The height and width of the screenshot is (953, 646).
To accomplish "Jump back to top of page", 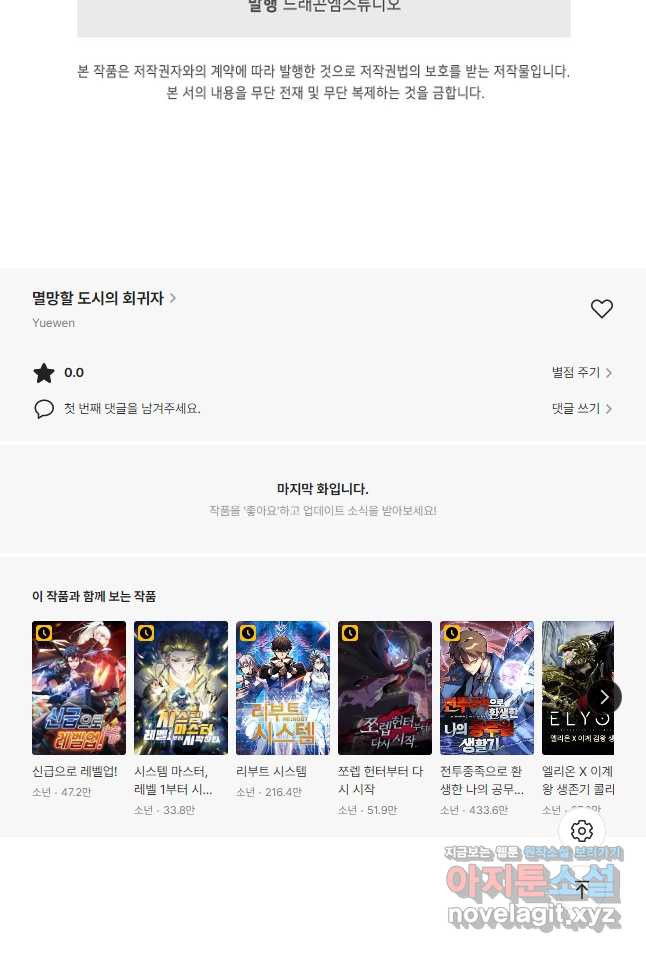I will tap(582, 889).
